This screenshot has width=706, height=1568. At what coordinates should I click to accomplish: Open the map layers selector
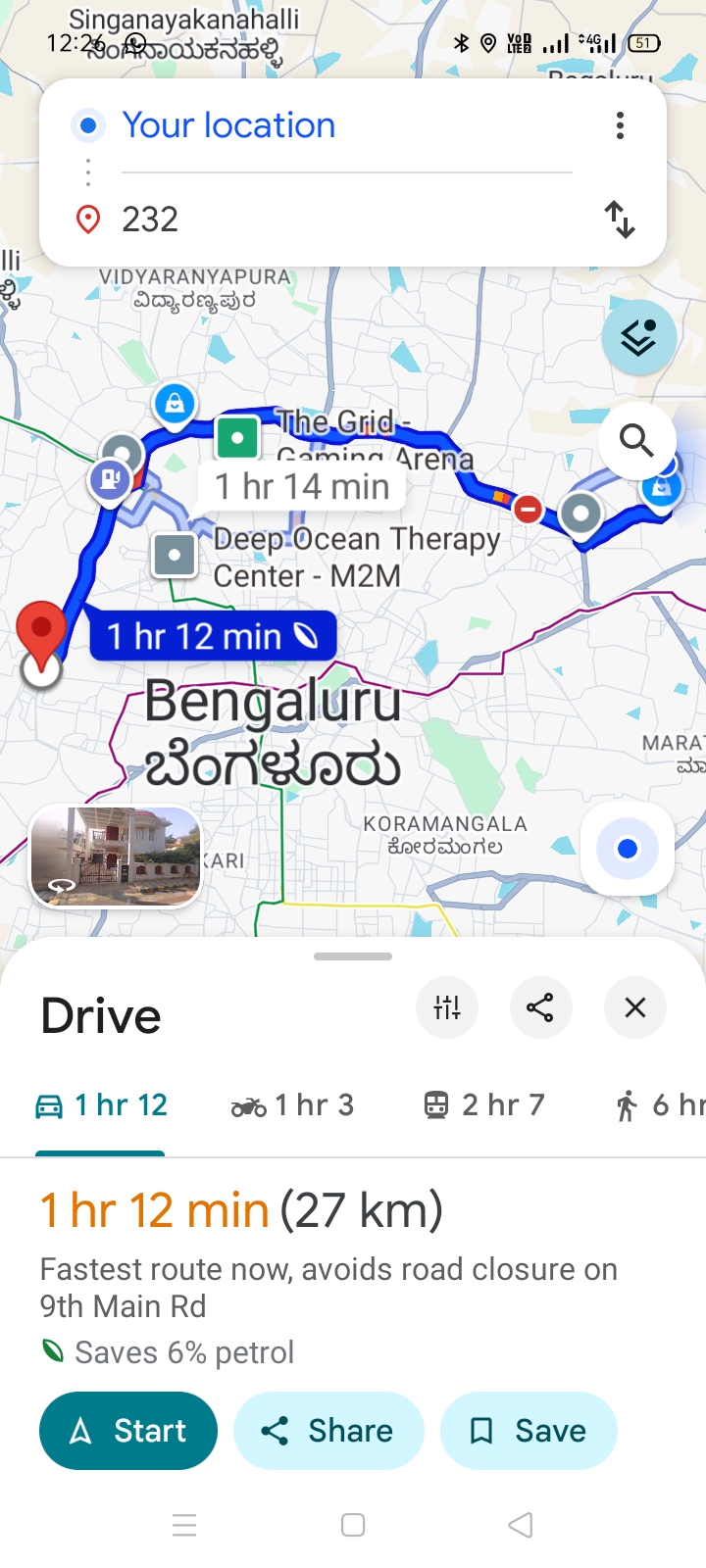638,338
